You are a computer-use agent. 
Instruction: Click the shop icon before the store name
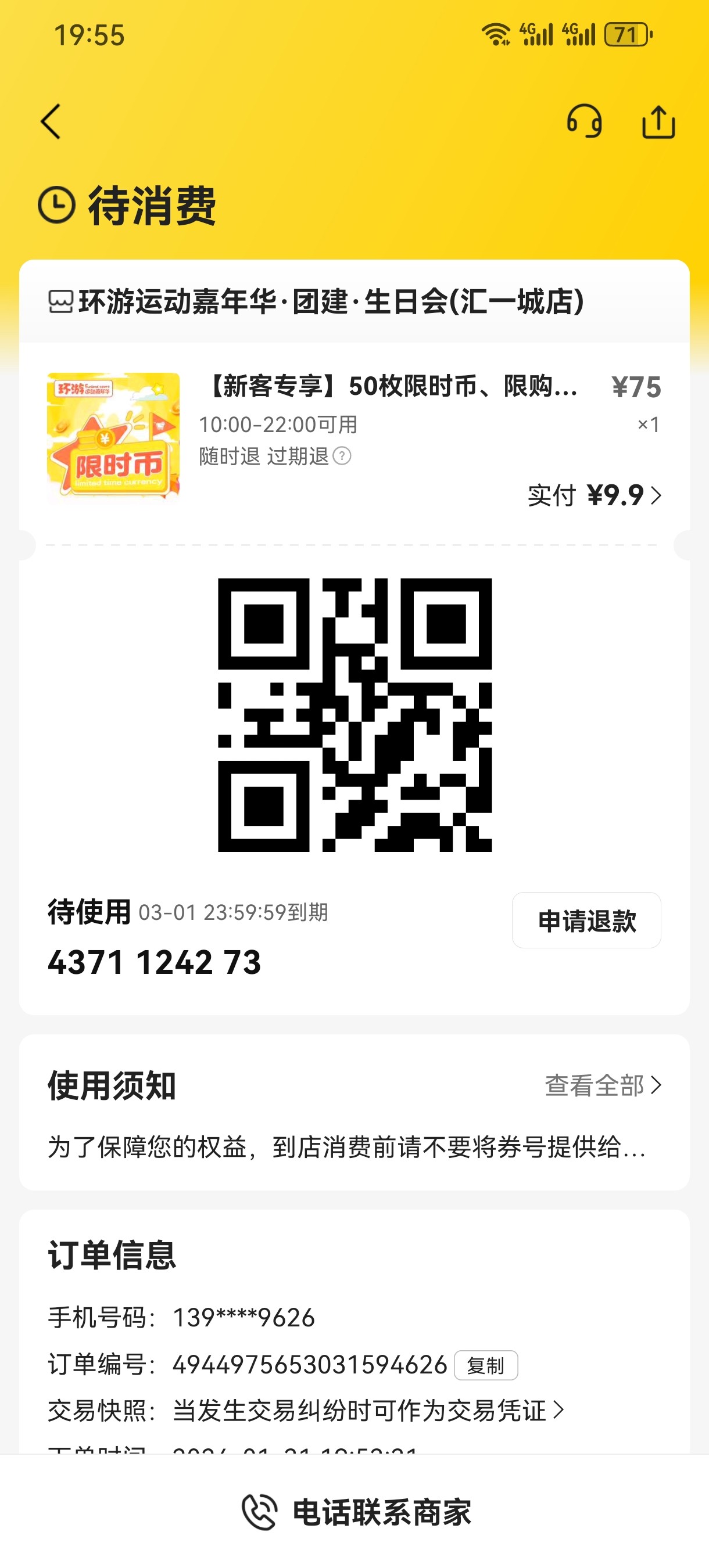click(60, 302)
